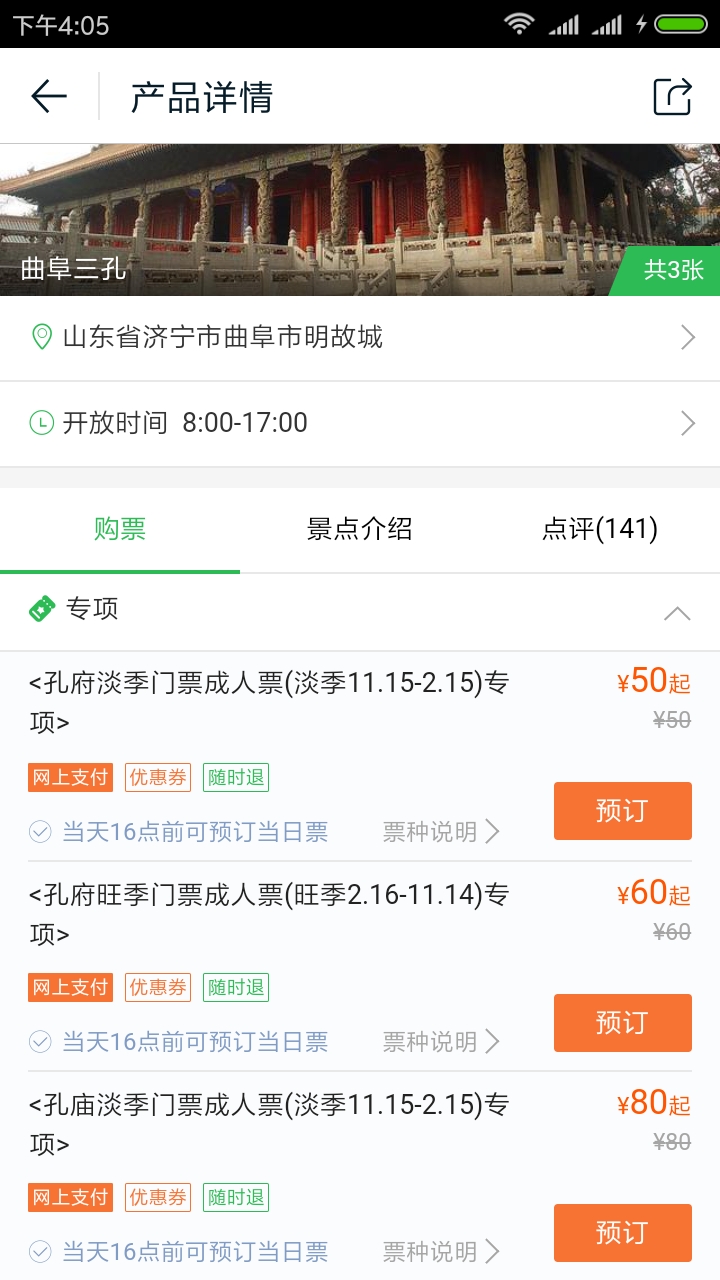Switch to the 景点介绍 tab

click(x=359, y=529)
